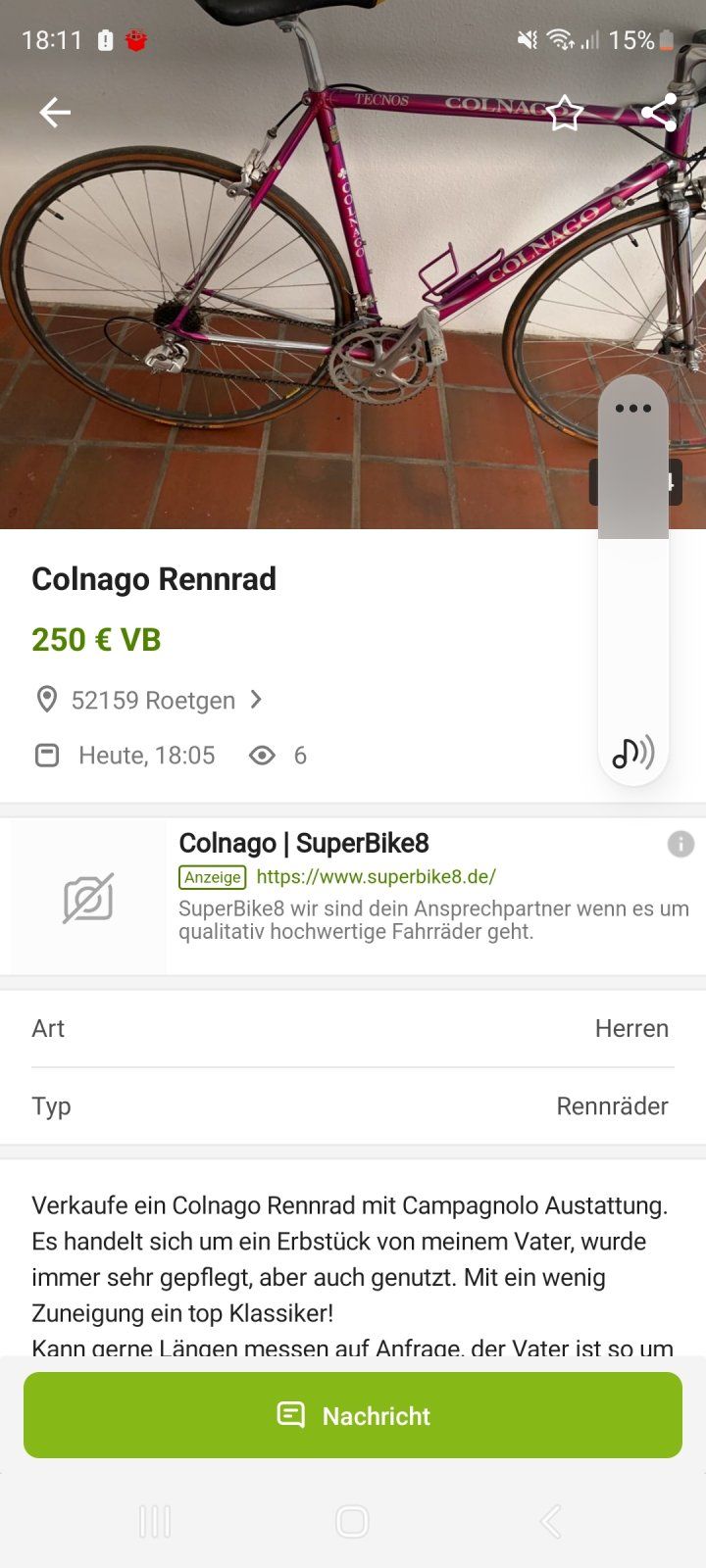Open volume panel three-dot options
706x1568 pixels.
[633, 409]
